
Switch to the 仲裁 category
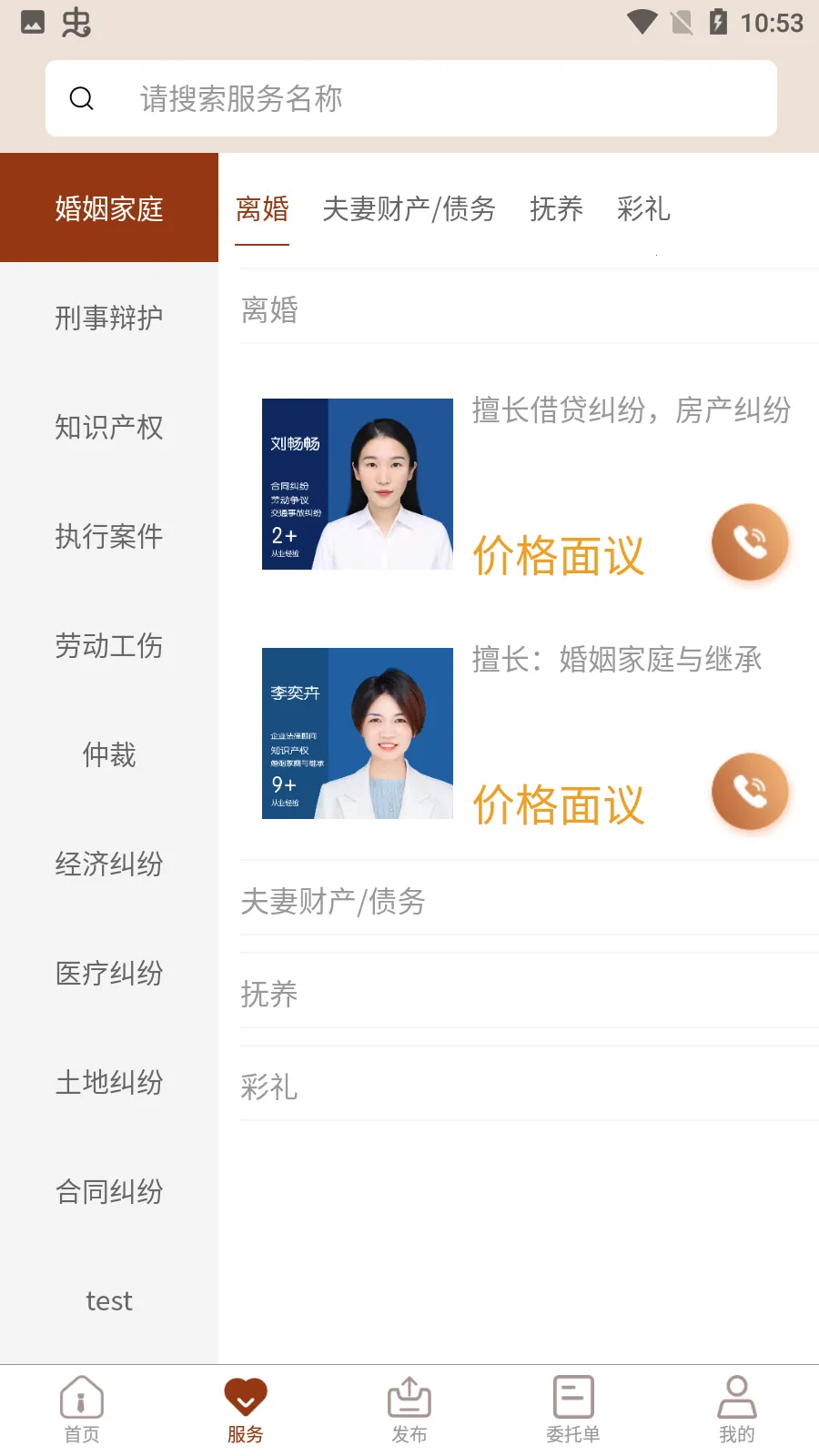pos(109,754)
